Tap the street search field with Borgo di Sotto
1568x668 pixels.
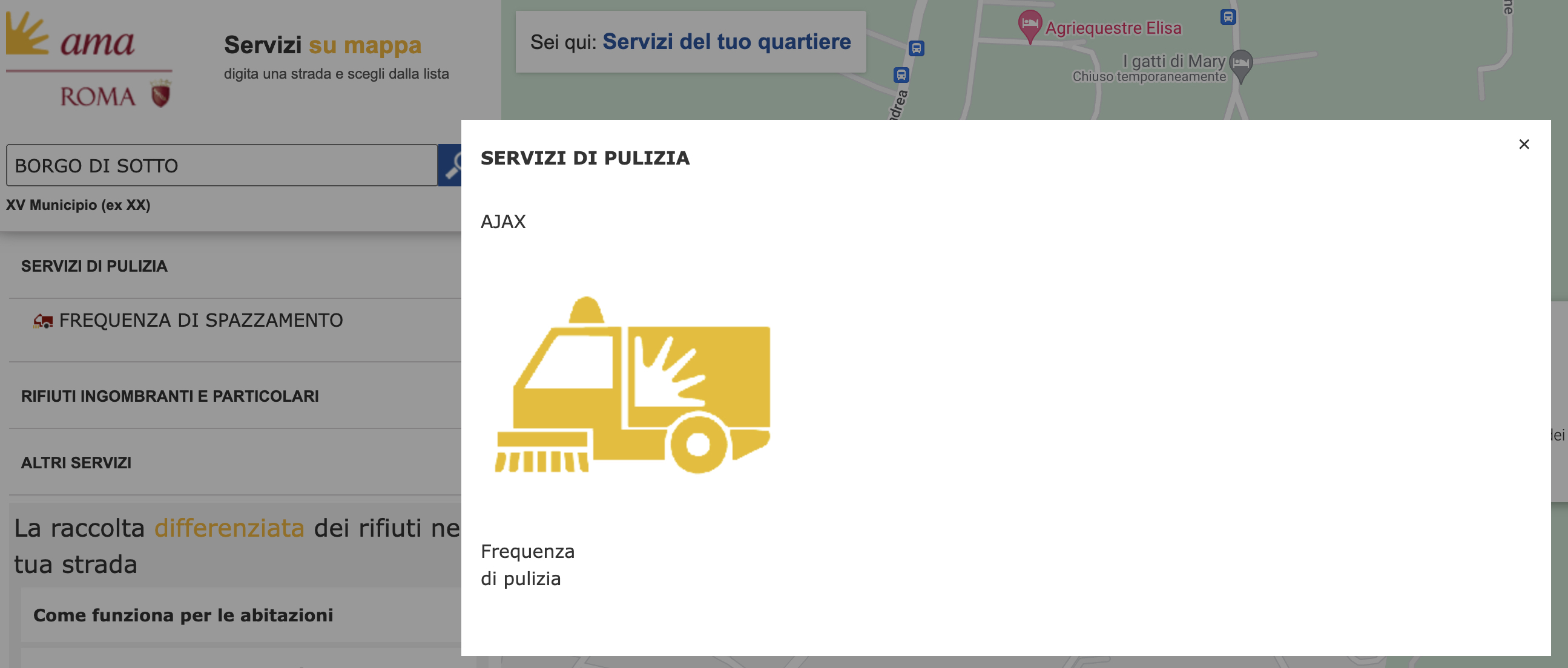pyautogui.click(x=222, y=165)
